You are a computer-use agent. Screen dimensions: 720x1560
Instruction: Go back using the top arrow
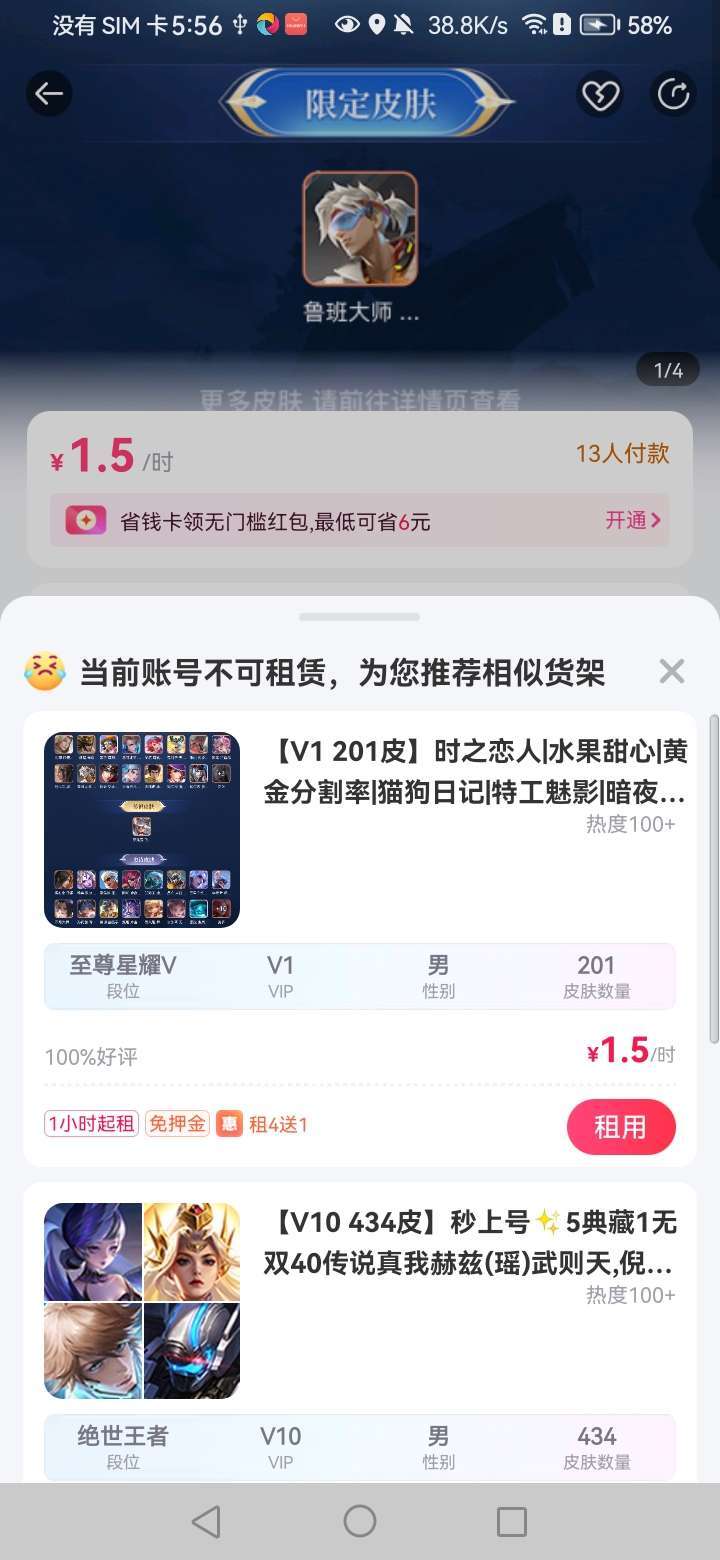pyautogui.click(x=48, y=94)
